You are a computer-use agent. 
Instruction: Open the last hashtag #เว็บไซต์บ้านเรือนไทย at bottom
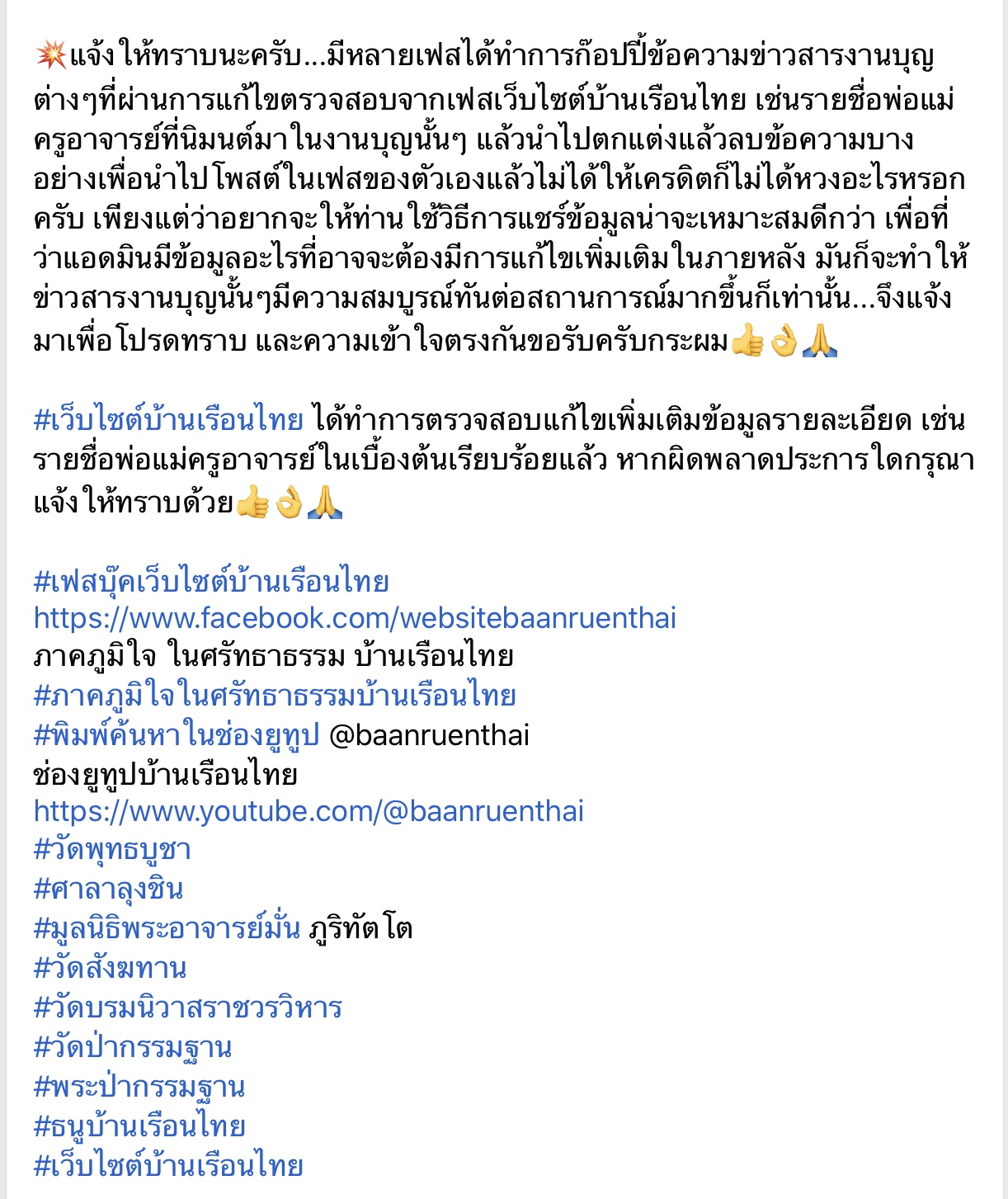pos(168,1166)
